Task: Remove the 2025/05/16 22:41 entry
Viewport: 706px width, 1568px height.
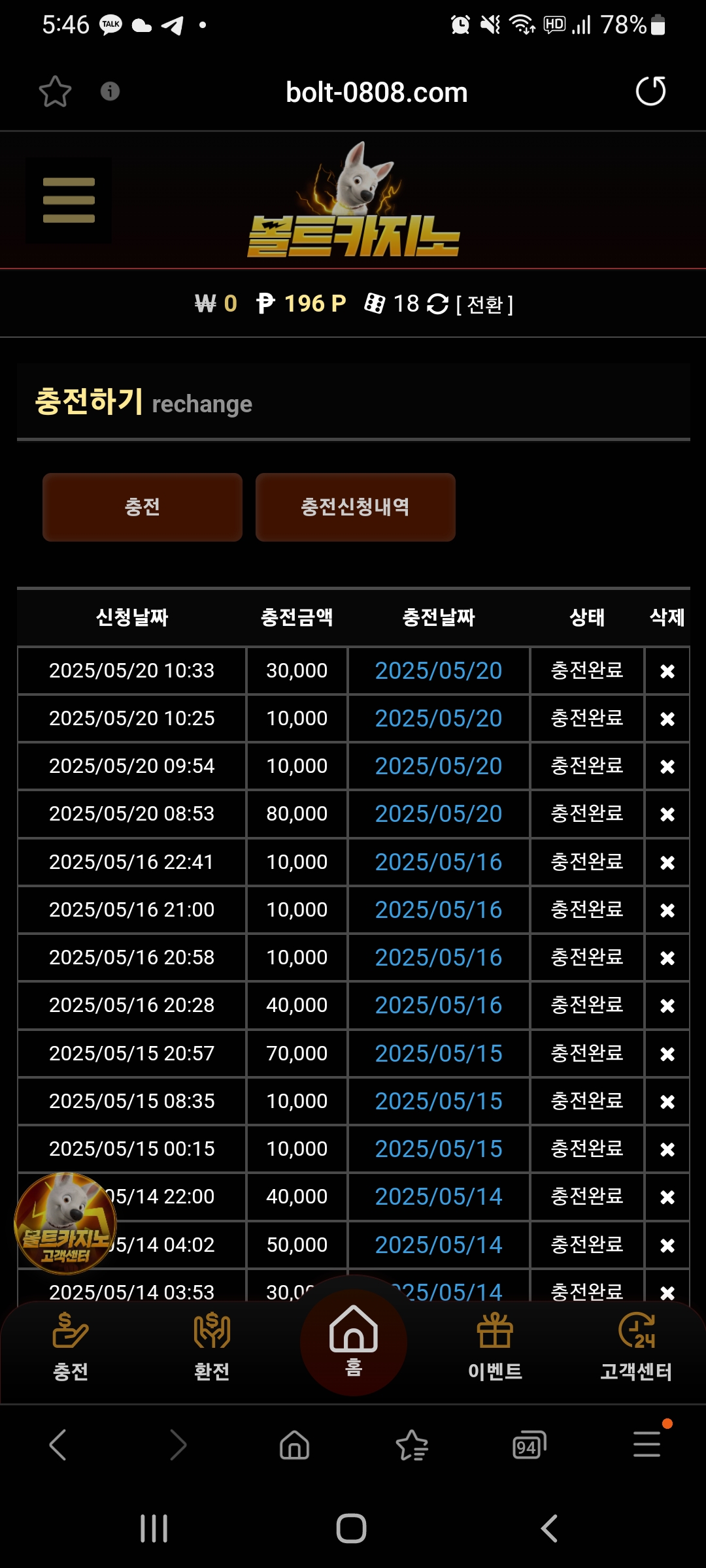Action: tap(667, 862)
